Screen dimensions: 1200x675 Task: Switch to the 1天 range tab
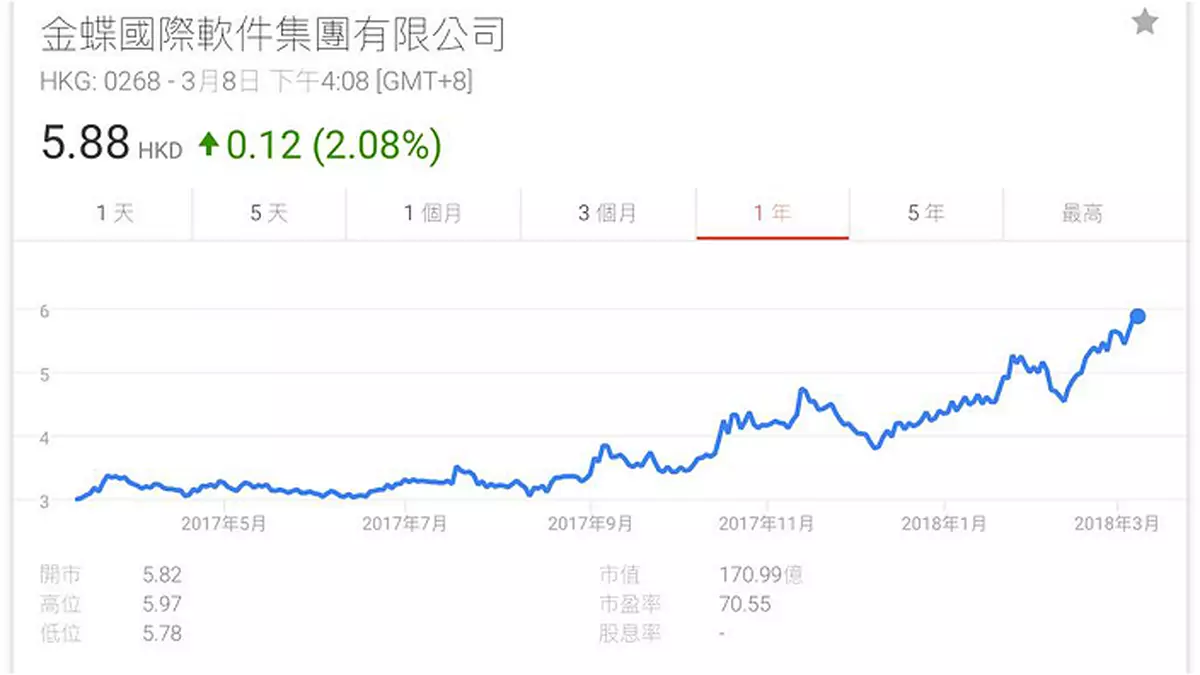[x=114, y=213]
